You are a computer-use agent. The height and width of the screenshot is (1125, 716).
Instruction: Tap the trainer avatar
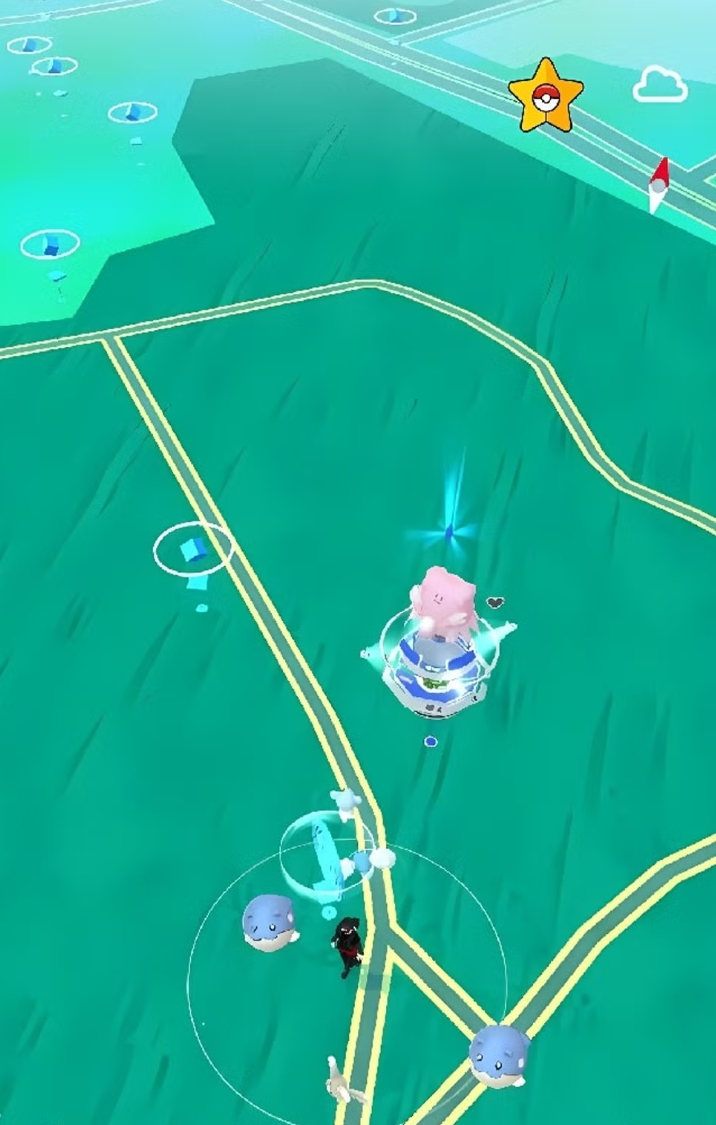[x=347, y=945]
